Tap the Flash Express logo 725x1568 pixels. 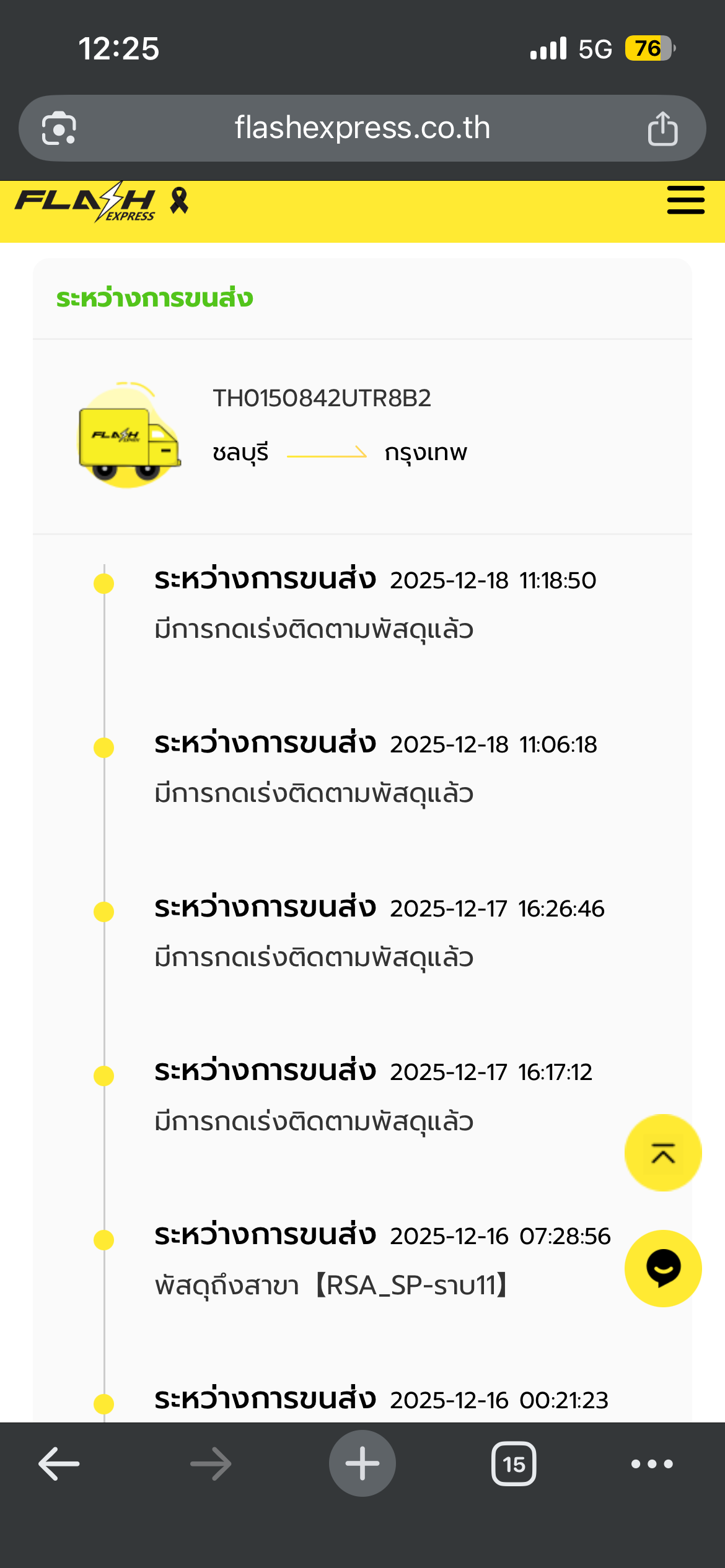tap(86, 202)
